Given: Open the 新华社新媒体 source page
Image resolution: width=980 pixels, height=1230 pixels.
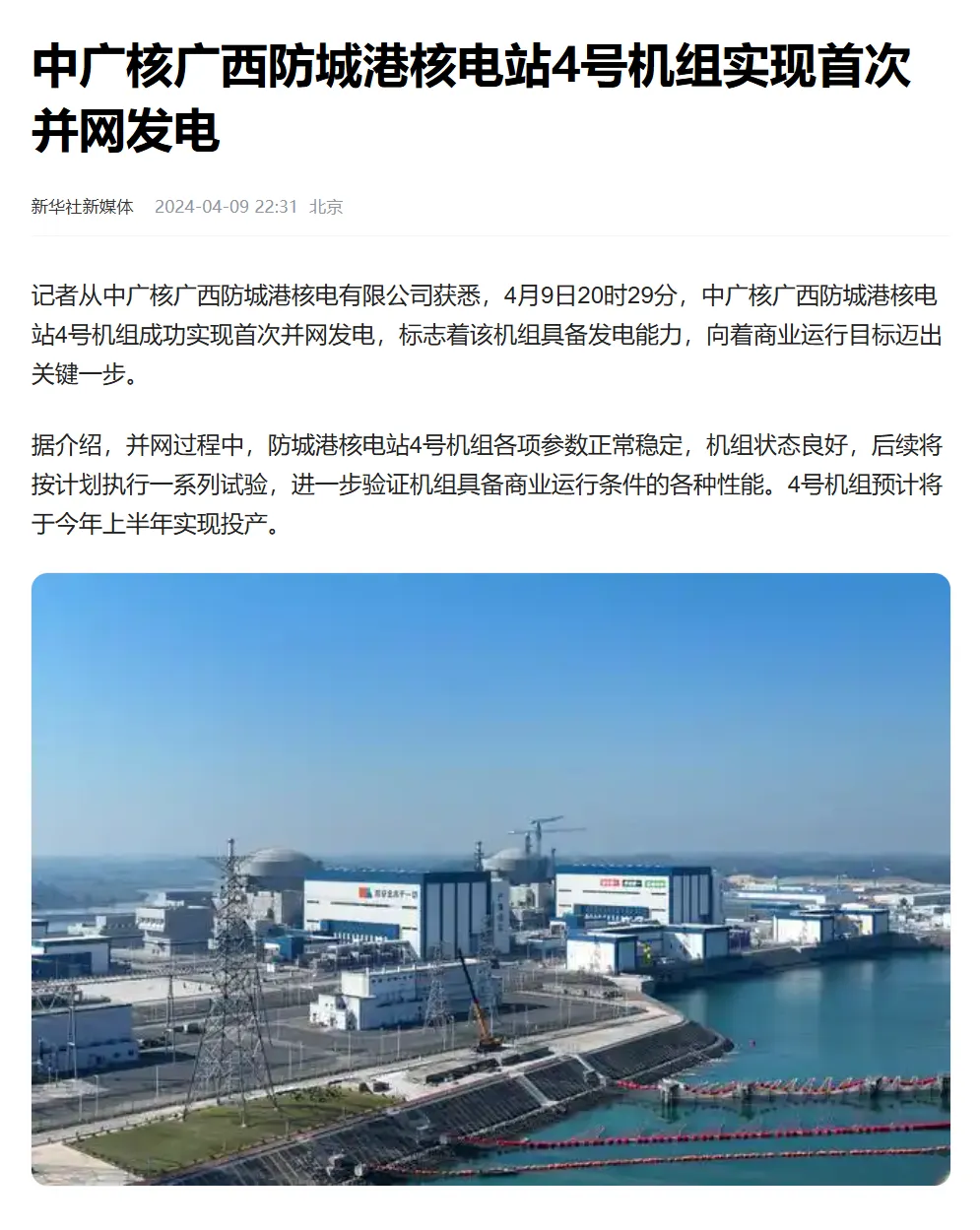Looking at the screenshot, I should [x=83, y=207].
